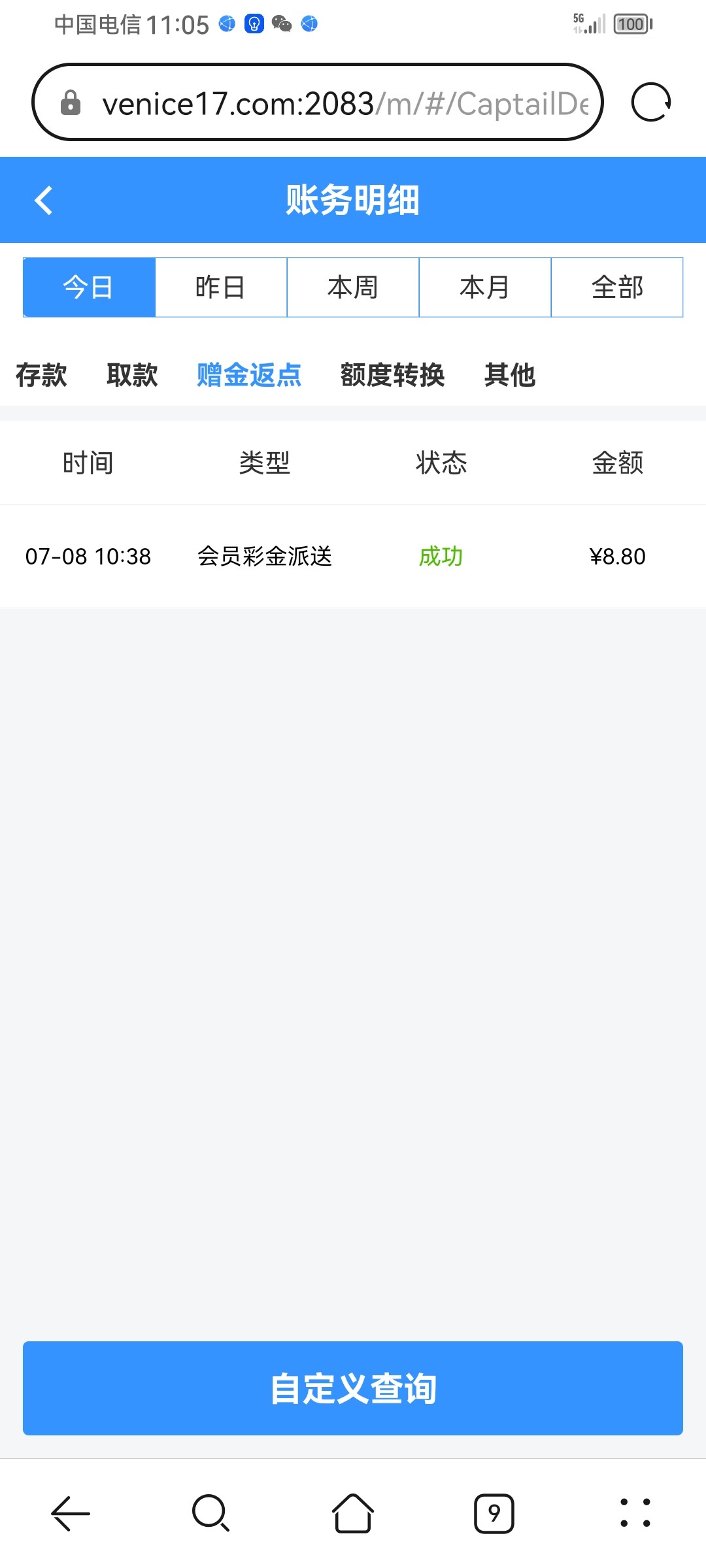706x1568 pixels.
Task: Select the 赠金返点 category
Action: point(249,375)
